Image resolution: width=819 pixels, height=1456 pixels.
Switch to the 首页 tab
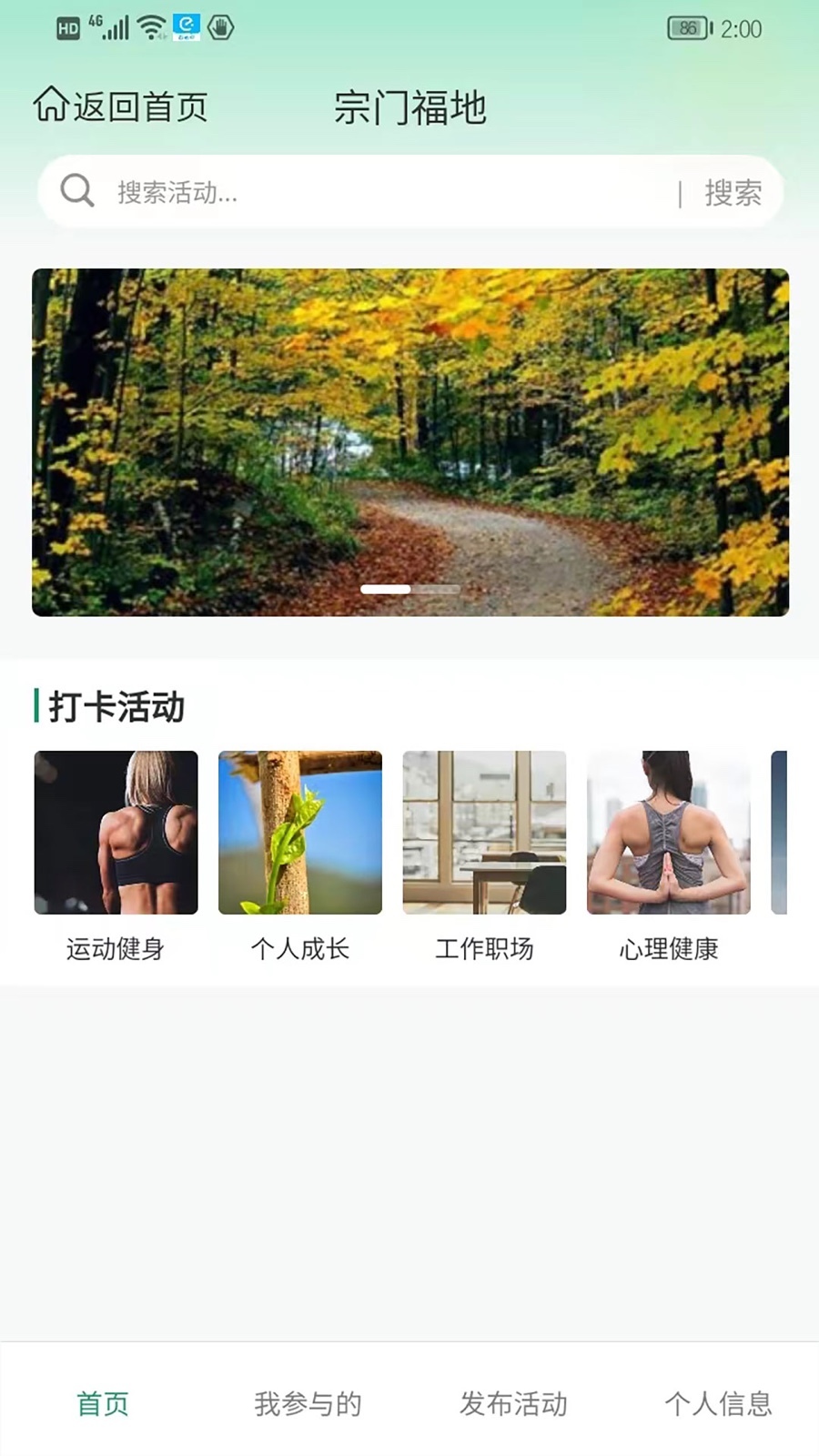(x=103, y=1403)
